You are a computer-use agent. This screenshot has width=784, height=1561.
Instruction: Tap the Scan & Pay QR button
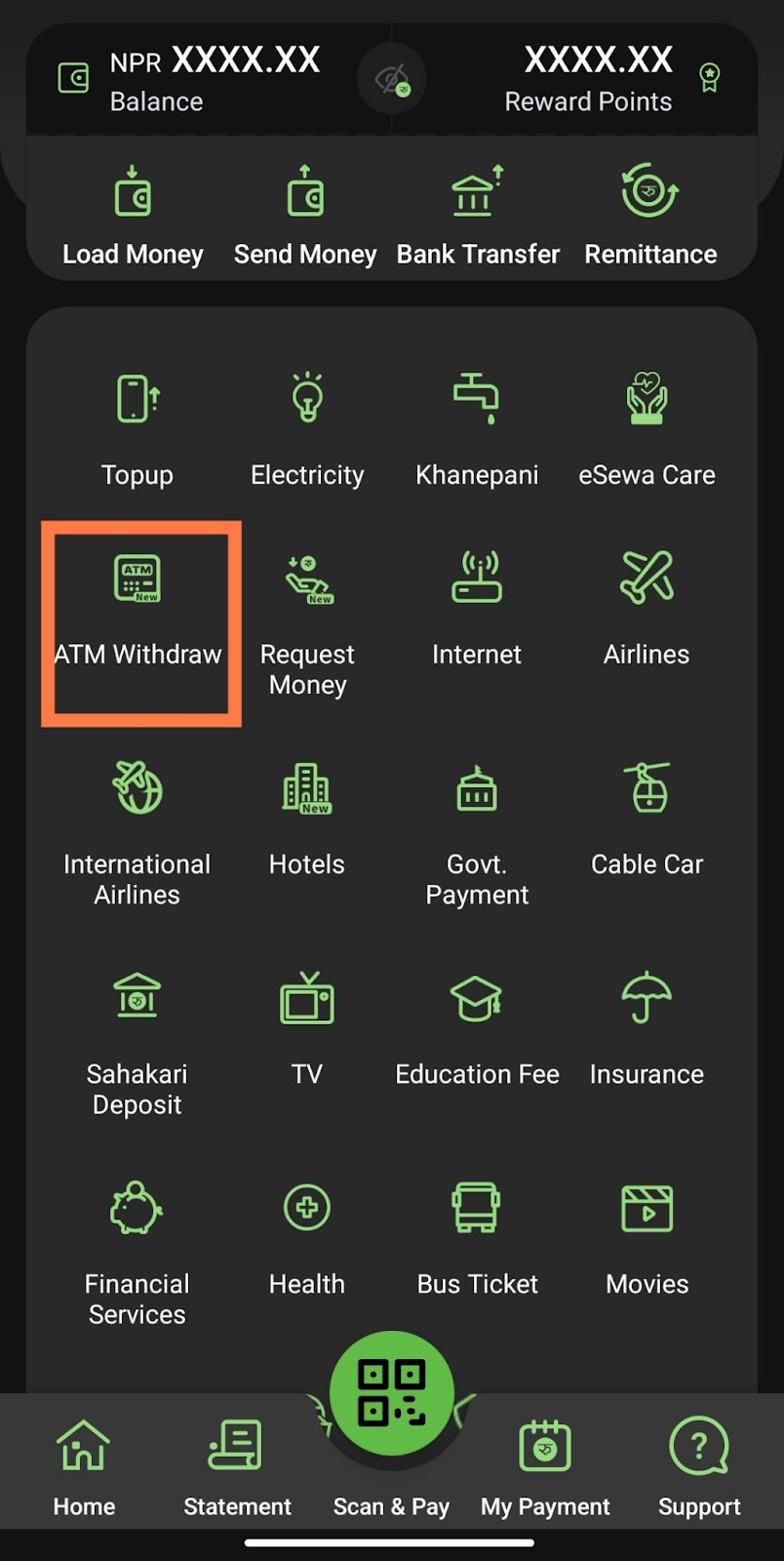392,1395
